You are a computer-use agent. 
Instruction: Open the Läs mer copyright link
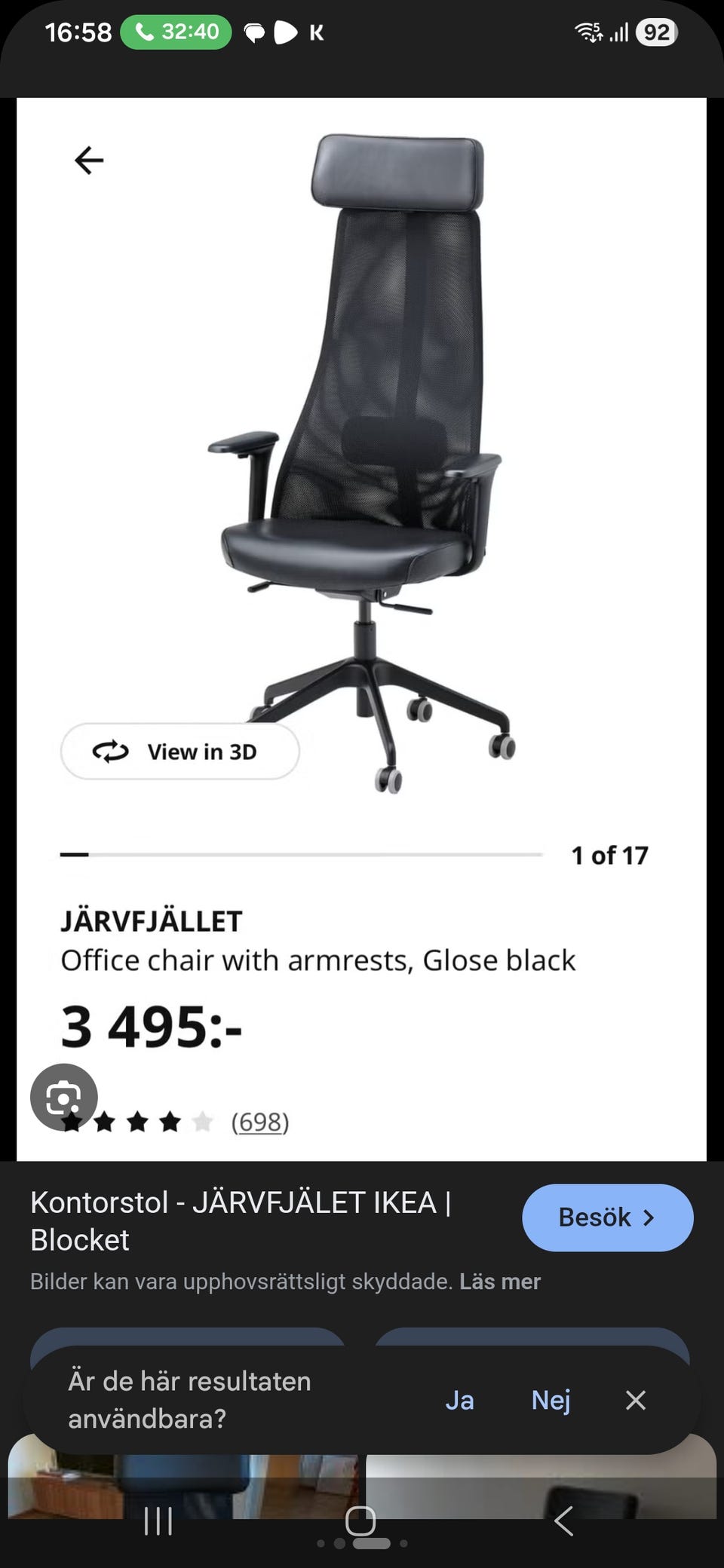tap(500, 1282)
